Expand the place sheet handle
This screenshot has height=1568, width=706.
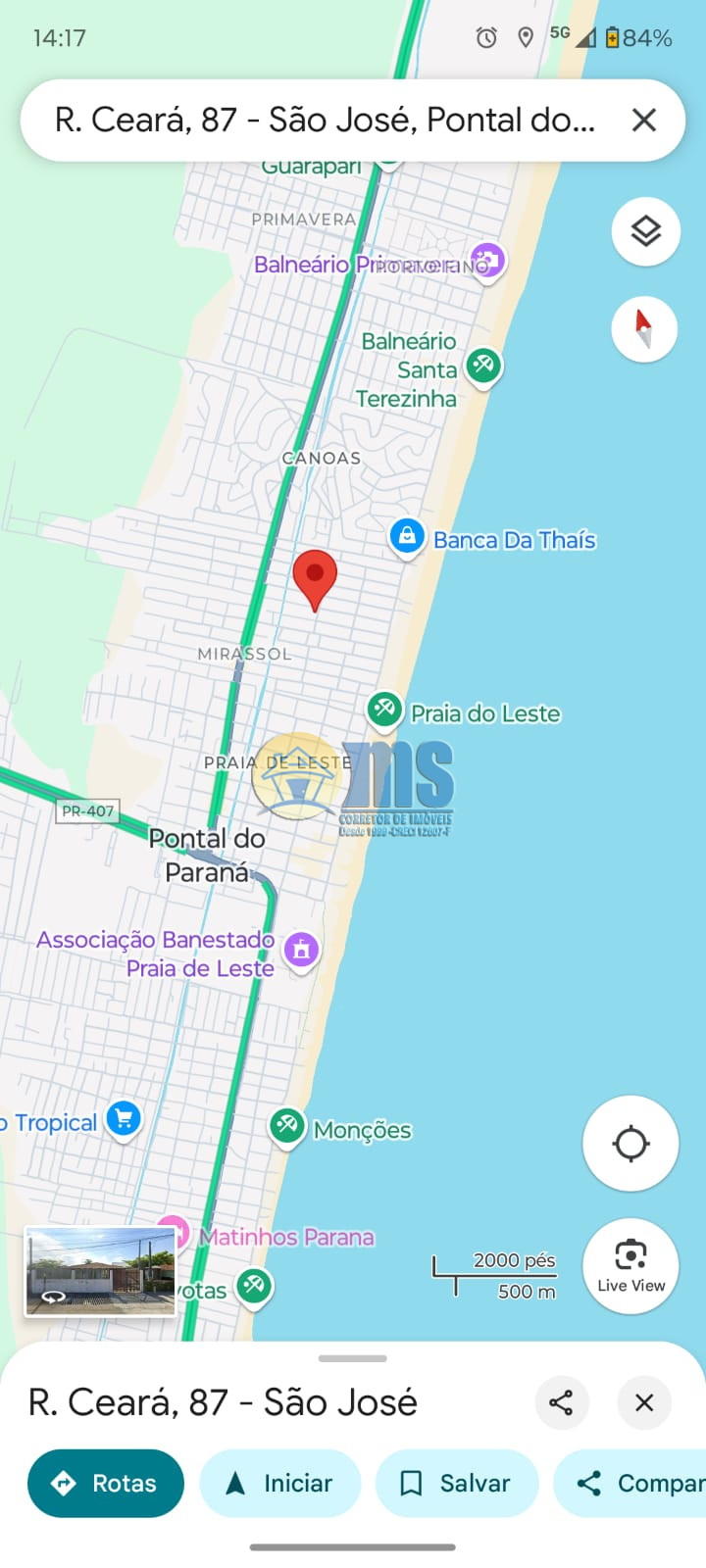pyautogui.click(x=353, y=1358)
